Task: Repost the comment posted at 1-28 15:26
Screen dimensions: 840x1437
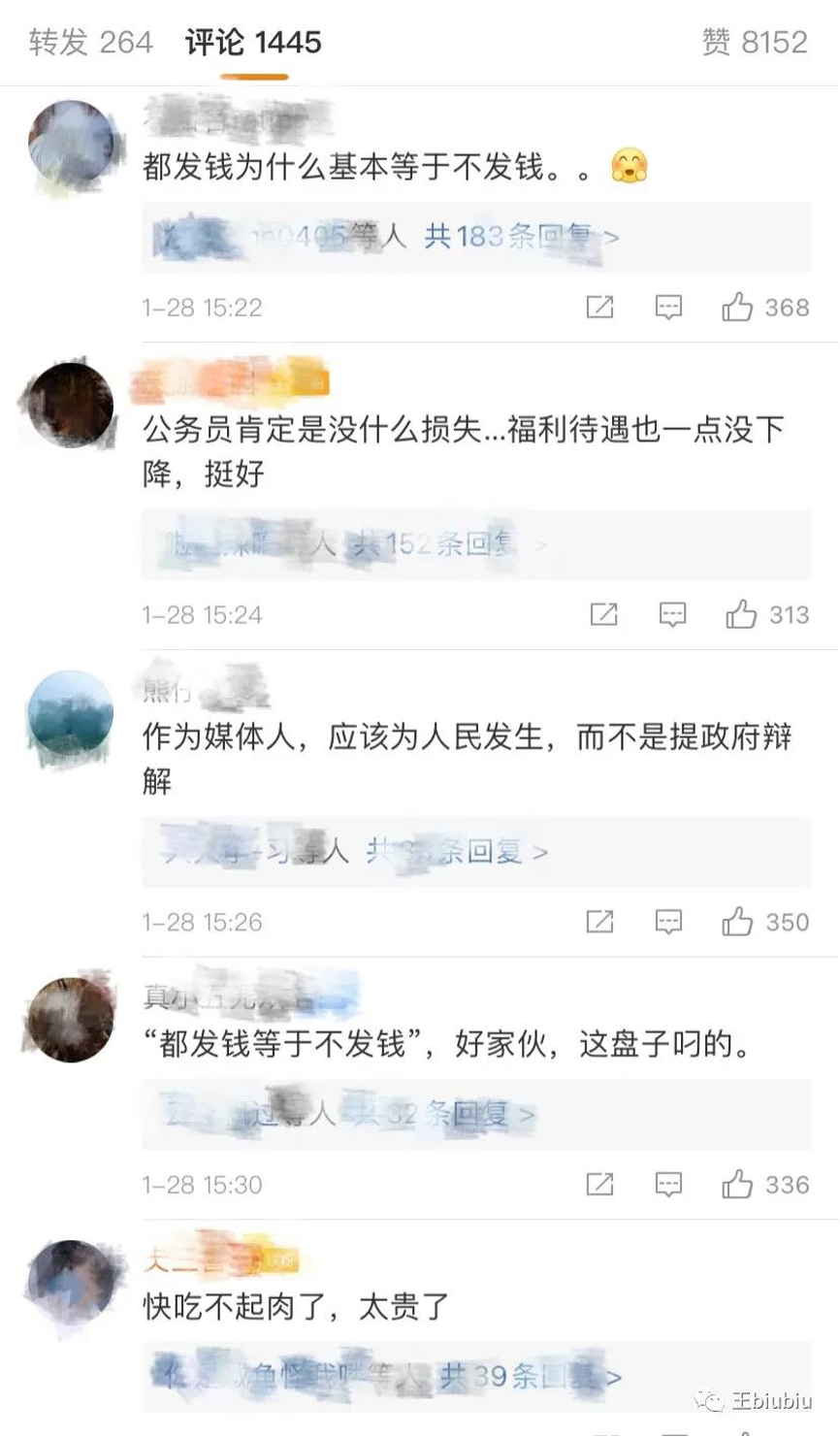Action: click(x=599, y=922)
